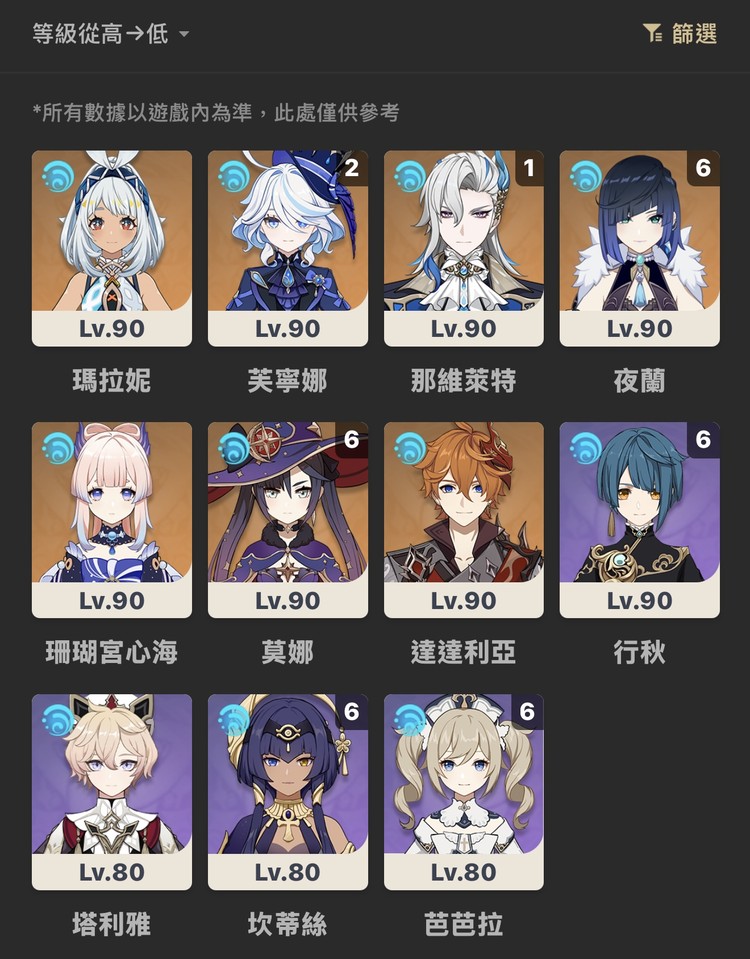The width and height of the screenshot is (750, 959).
Task: Open 夜蘭 character card
Action: (640, 248)
